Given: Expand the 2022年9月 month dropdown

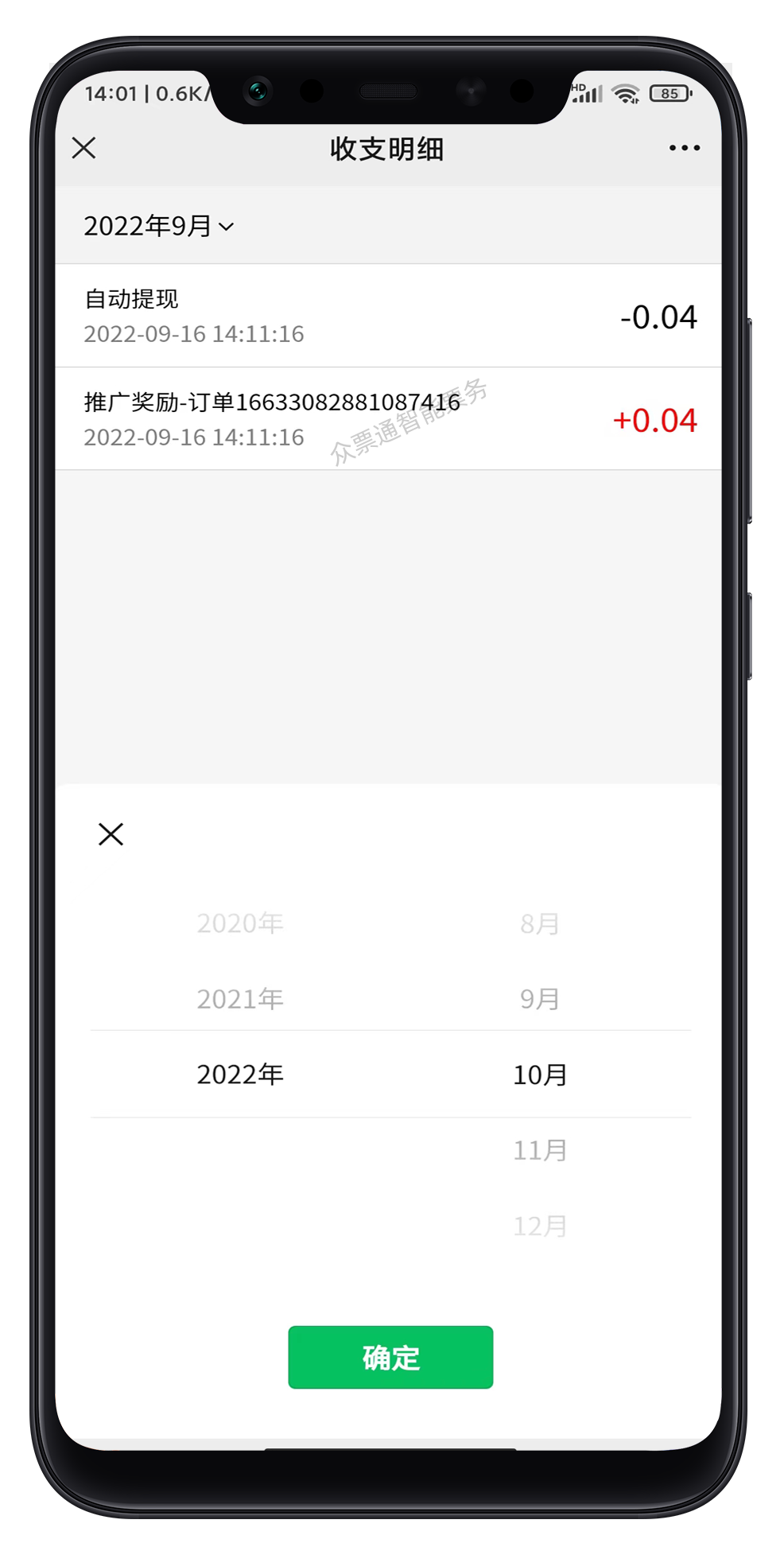Looking at the screenshot, I should tap(159, 227).
